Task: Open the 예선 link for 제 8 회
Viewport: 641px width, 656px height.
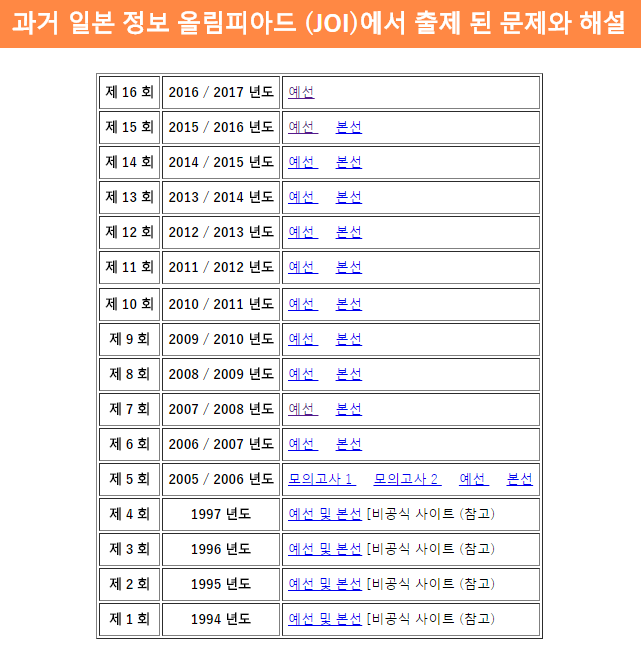Action: (300, 374)
